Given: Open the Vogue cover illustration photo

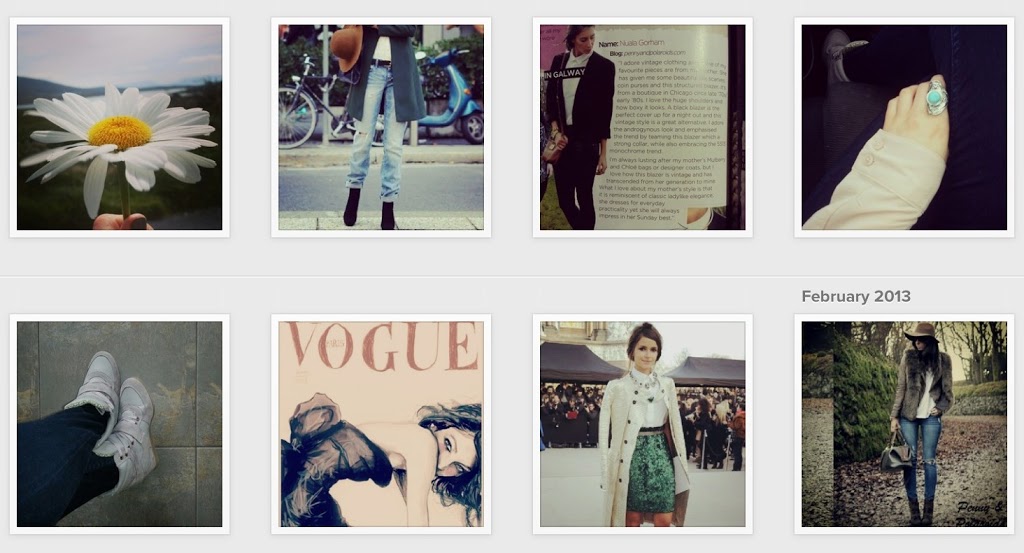Looking at the screenshot, I should point(381,424).
